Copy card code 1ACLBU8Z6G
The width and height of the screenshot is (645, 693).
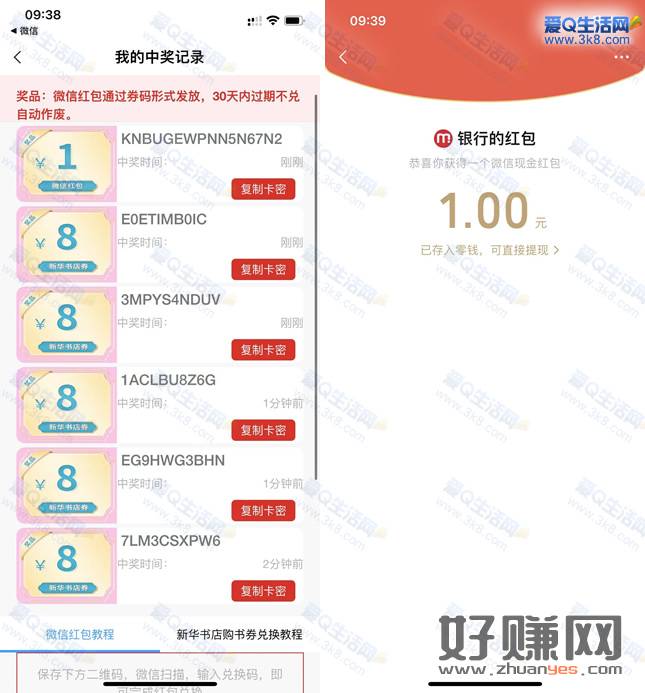pyautogui.click(x=263, y=430)
